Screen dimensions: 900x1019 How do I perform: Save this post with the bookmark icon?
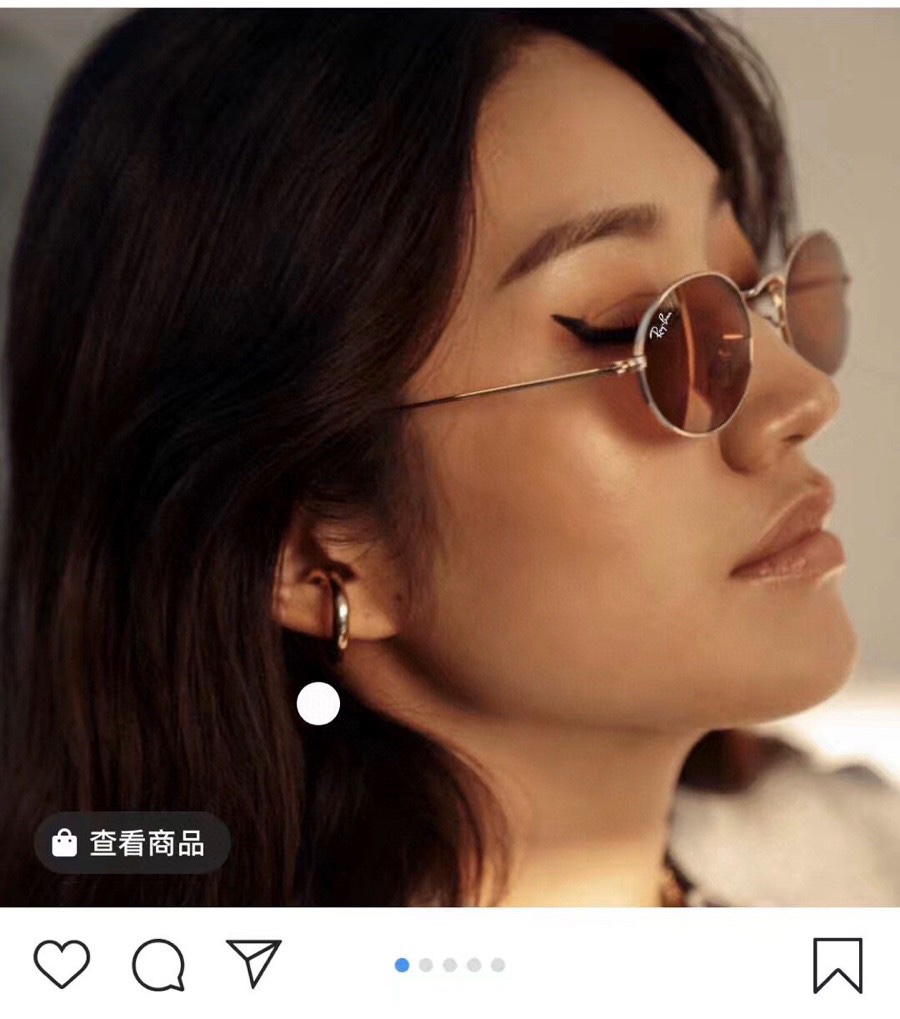pos(837,965)
